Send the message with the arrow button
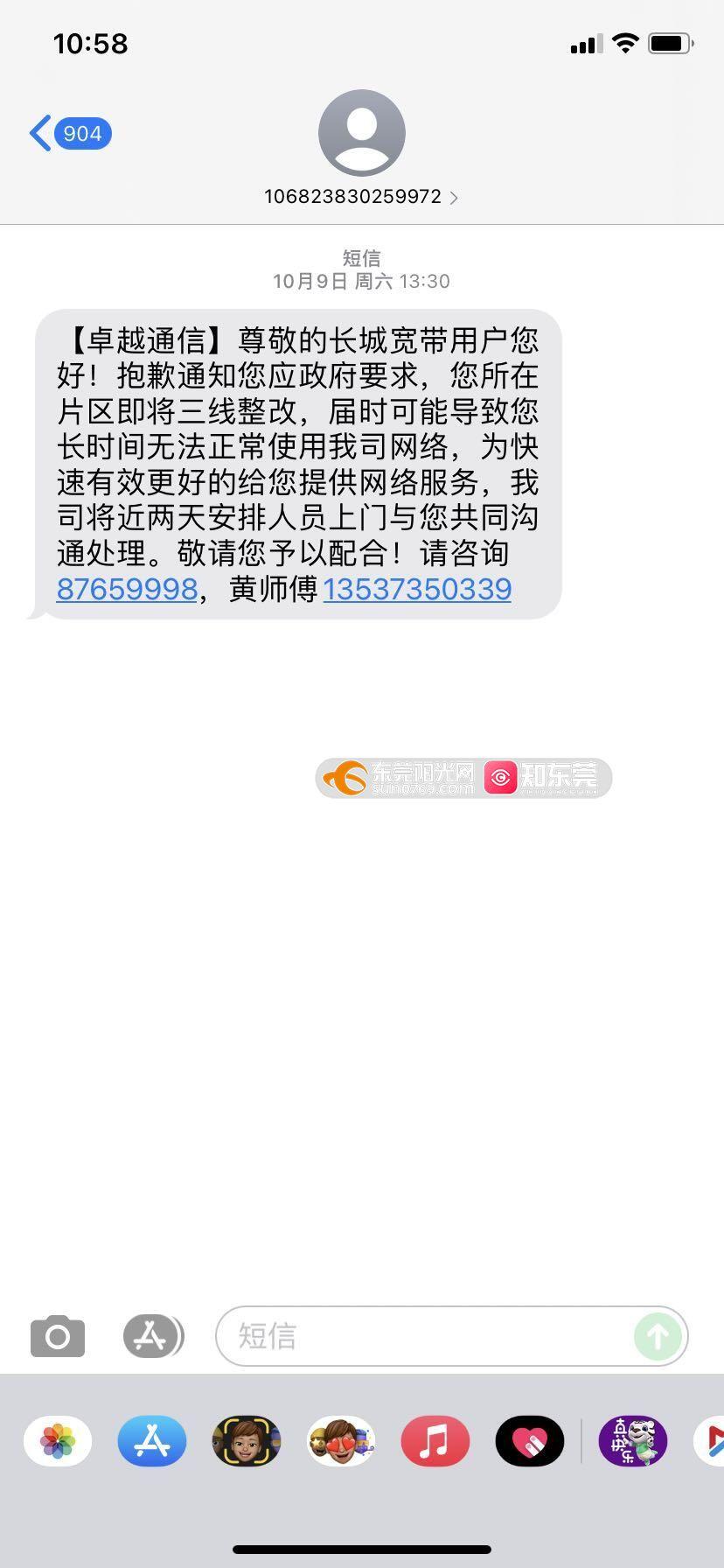 pos(658,1336)
